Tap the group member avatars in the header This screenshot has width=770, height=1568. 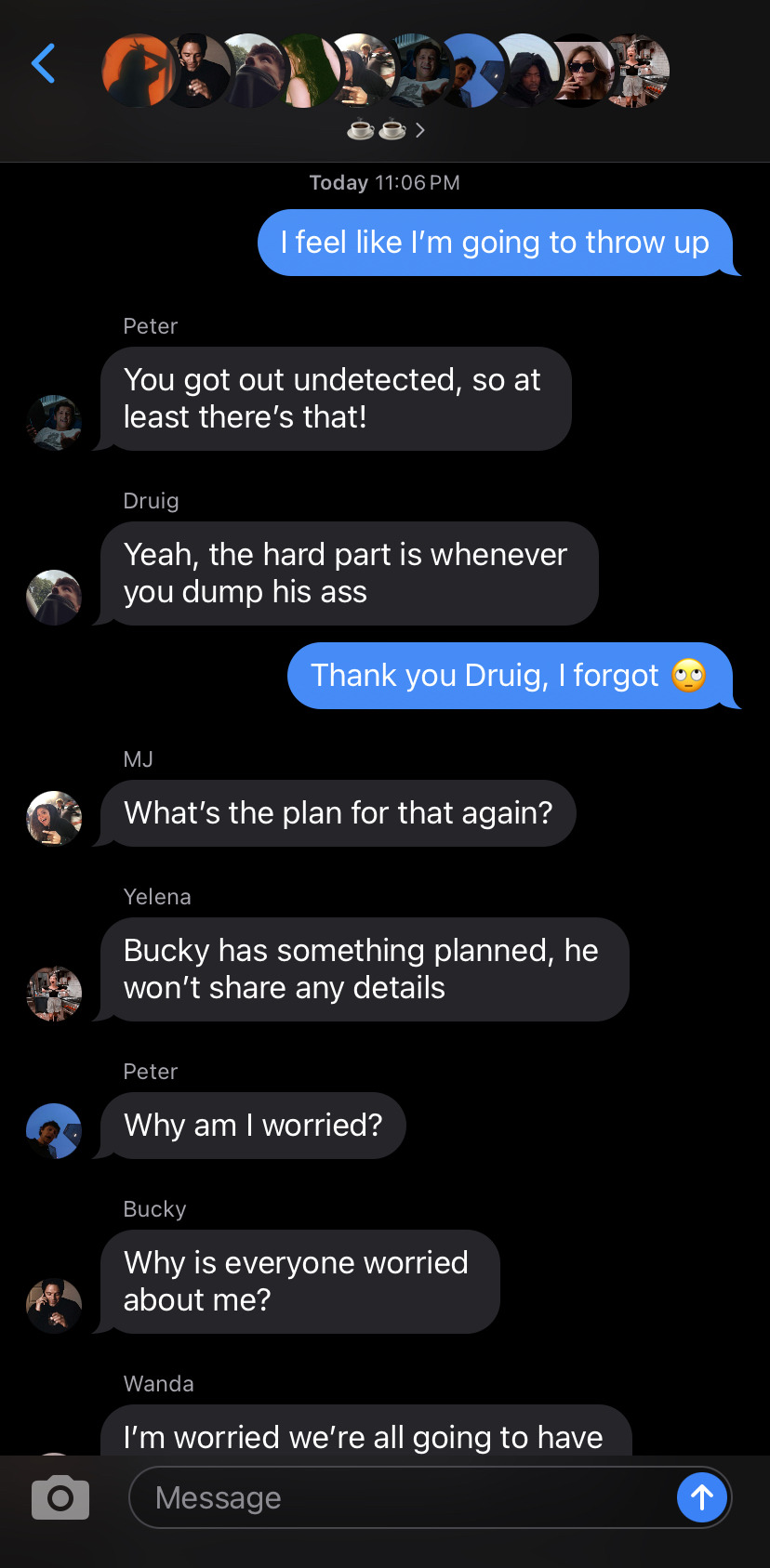(385, 71)
